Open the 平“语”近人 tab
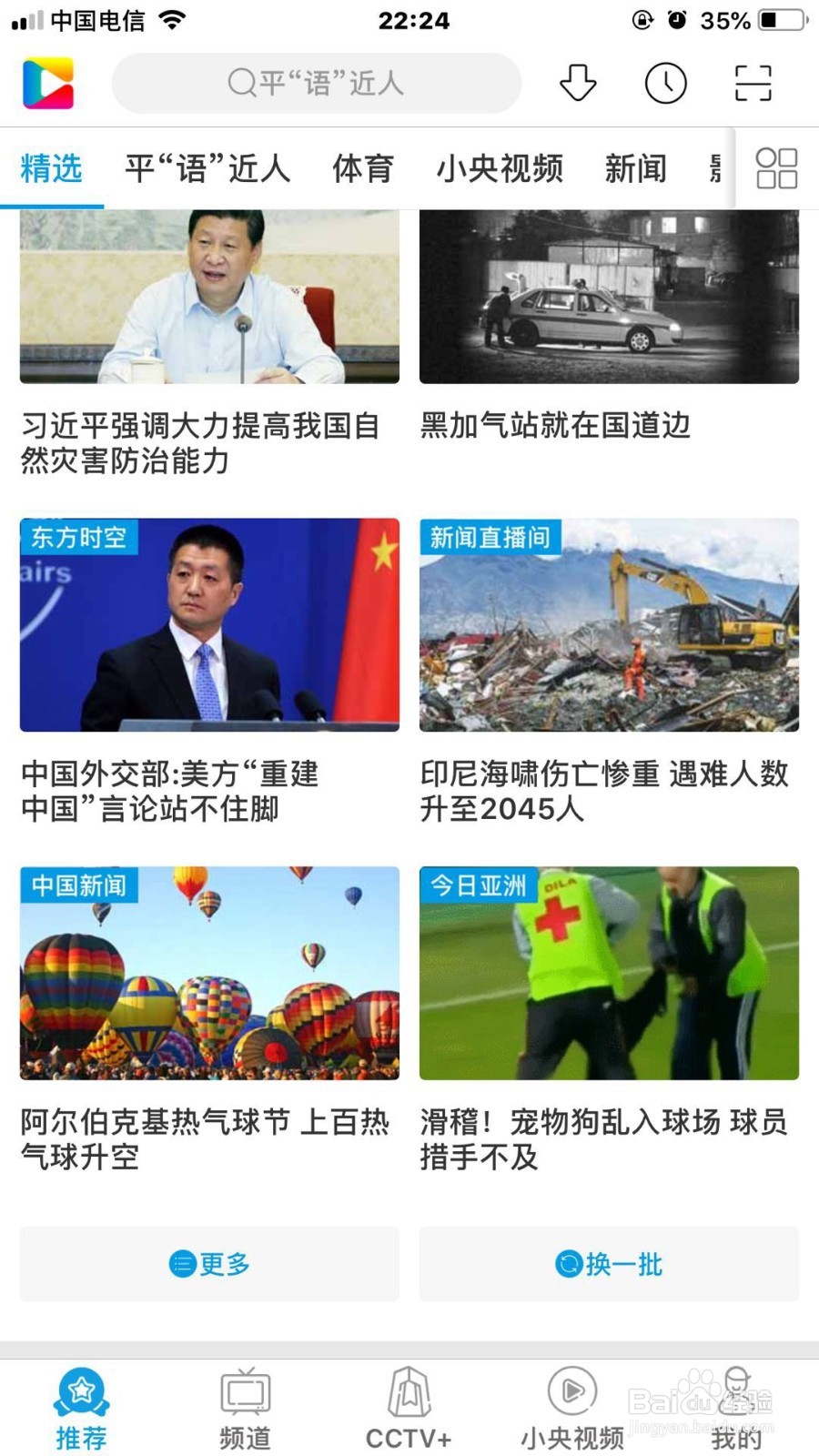 (207, 169)
